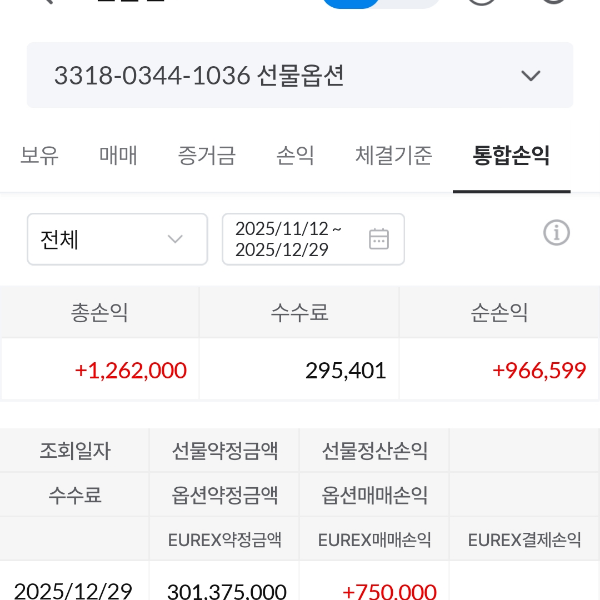Show the info icon details
This screenshot has height=600, width=600.
pos(556,233)
